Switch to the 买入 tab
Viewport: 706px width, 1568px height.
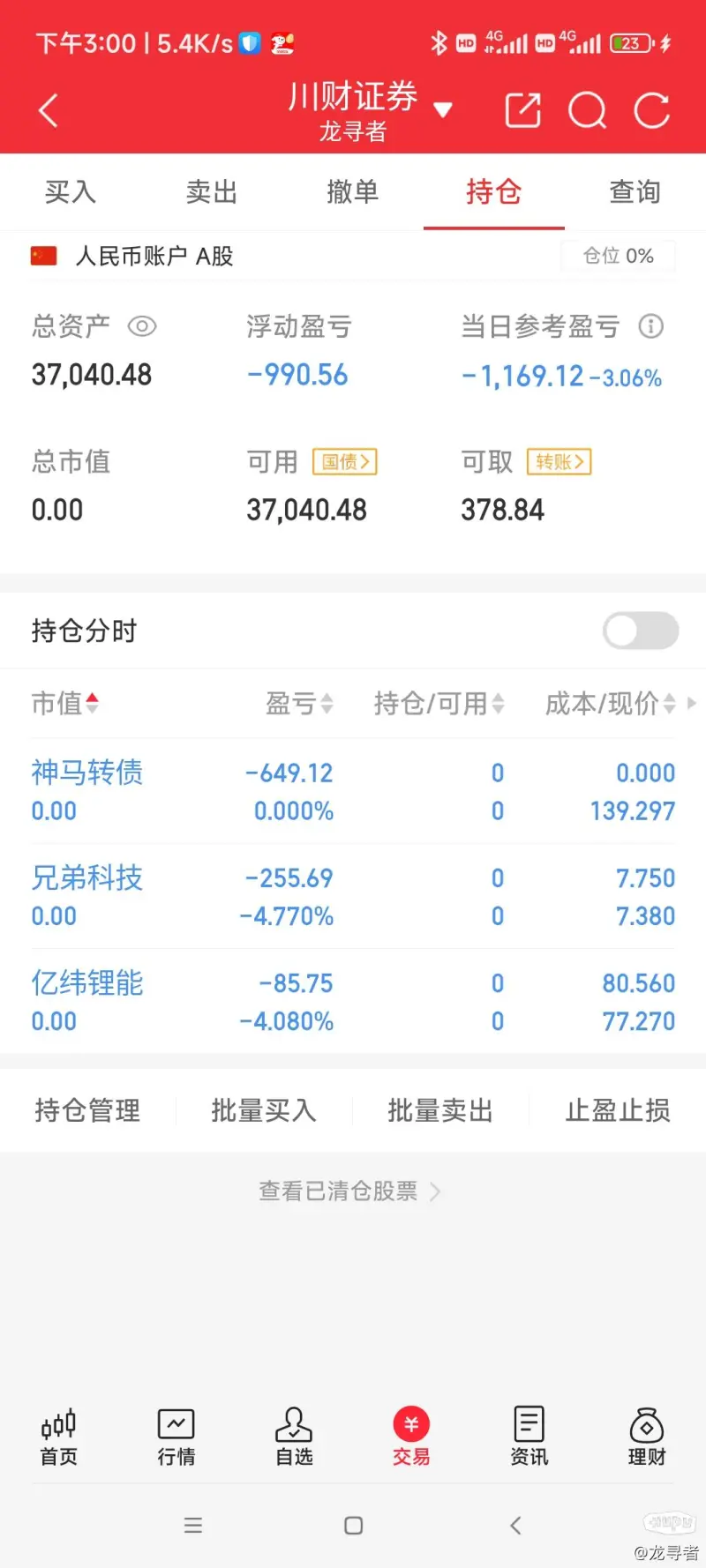[71, 192]
